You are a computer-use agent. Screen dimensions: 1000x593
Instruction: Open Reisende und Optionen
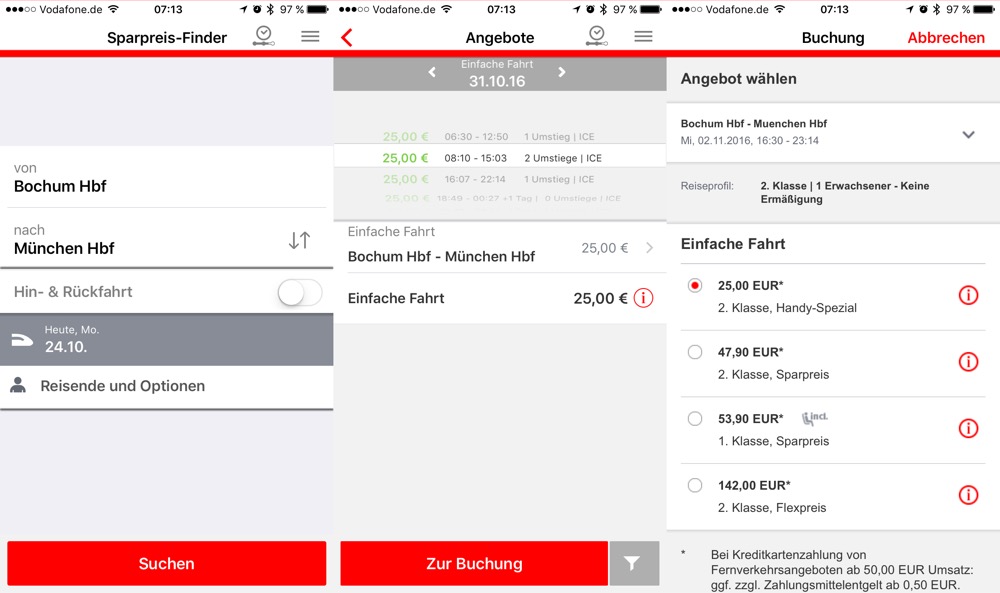pos(166,386)
